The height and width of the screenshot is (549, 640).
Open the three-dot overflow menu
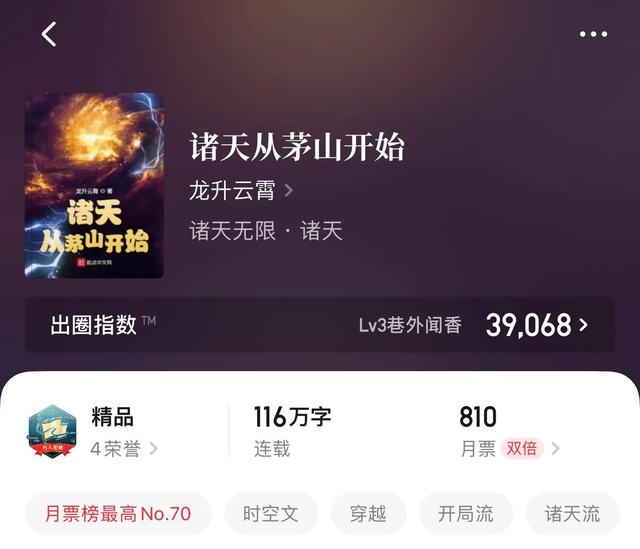(593, 34)
